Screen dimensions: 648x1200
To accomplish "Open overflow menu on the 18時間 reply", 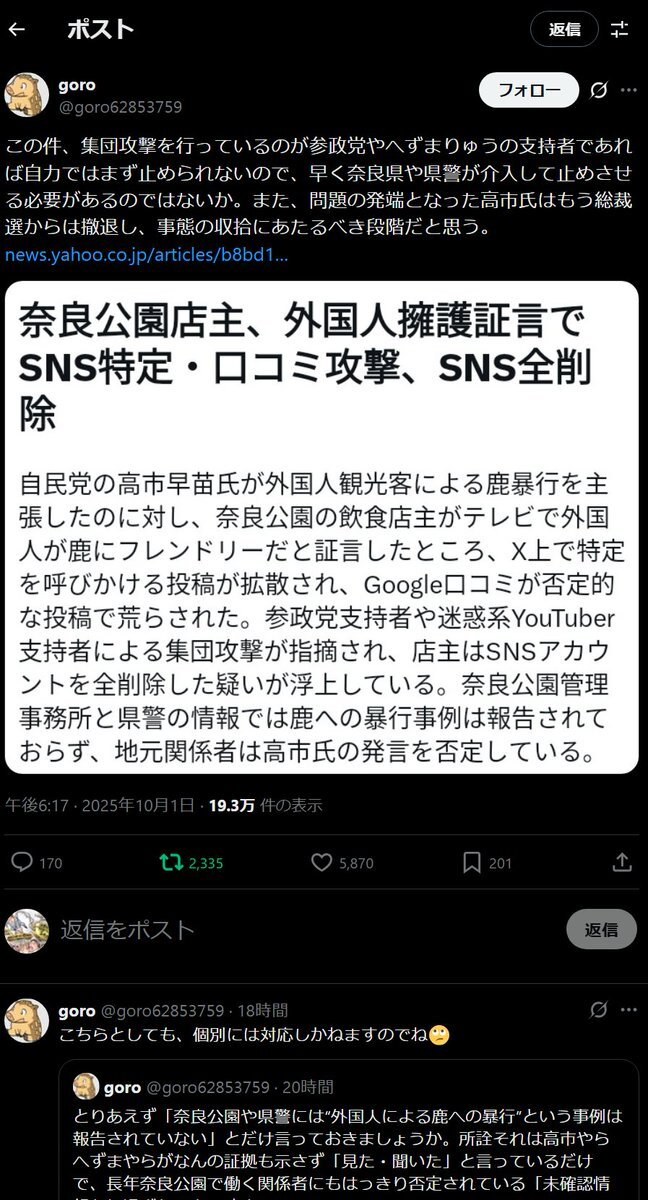I will pos(628,1010).
